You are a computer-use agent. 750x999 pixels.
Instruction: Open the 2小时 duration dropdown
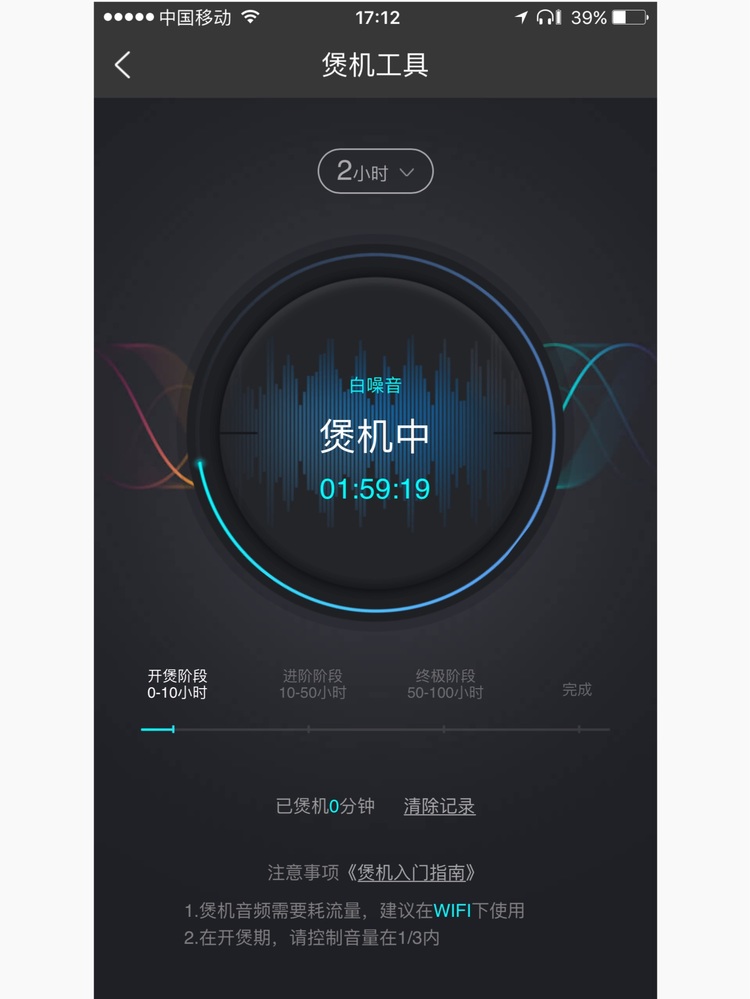(375, 172)
